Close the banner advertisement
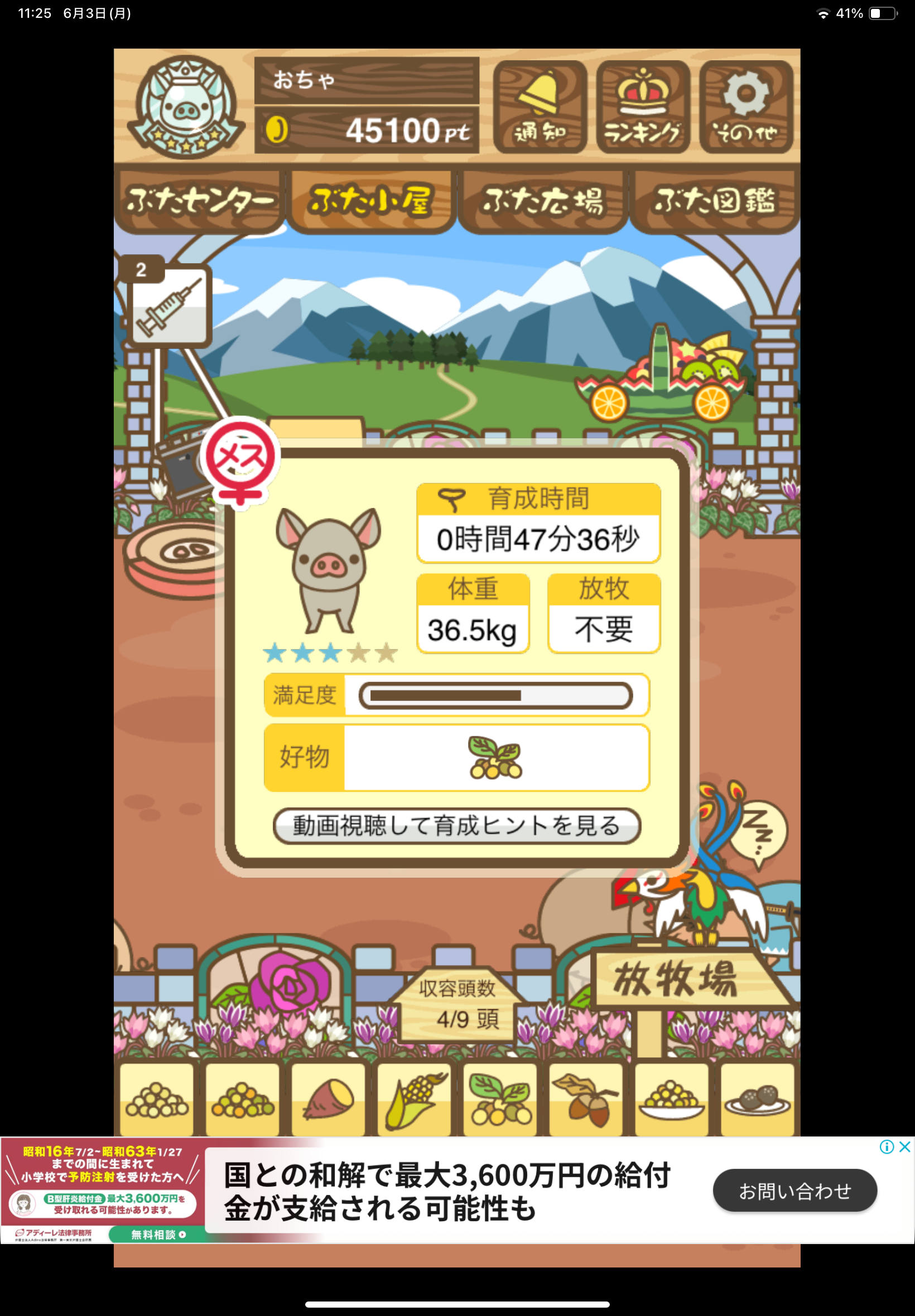The image size is (915, 1316). pyautogui.click(x=905, y=1146)
